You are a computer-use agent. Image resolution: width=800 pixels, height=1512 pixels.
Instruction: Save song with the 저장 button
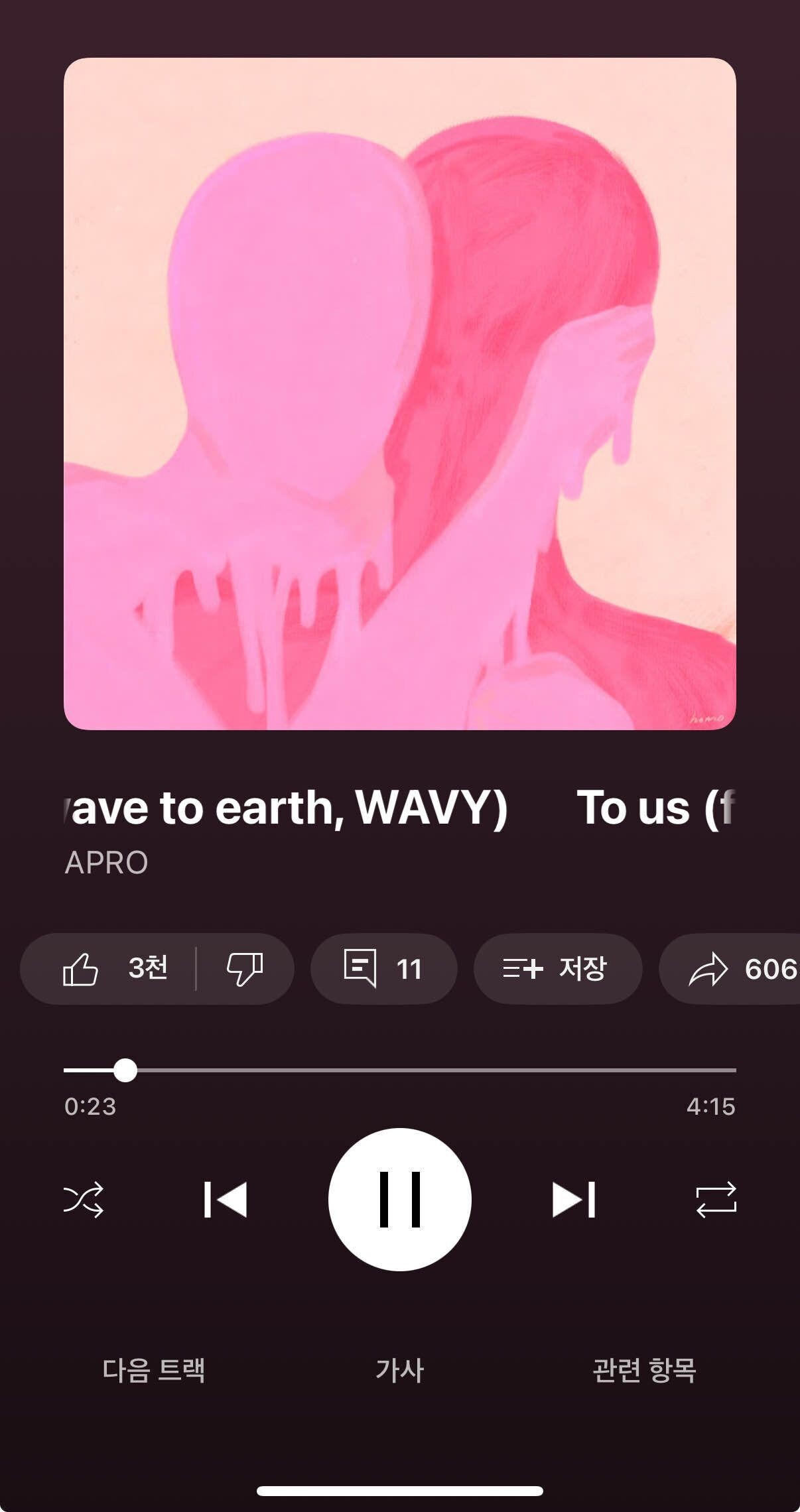click(x=557, y=969)
